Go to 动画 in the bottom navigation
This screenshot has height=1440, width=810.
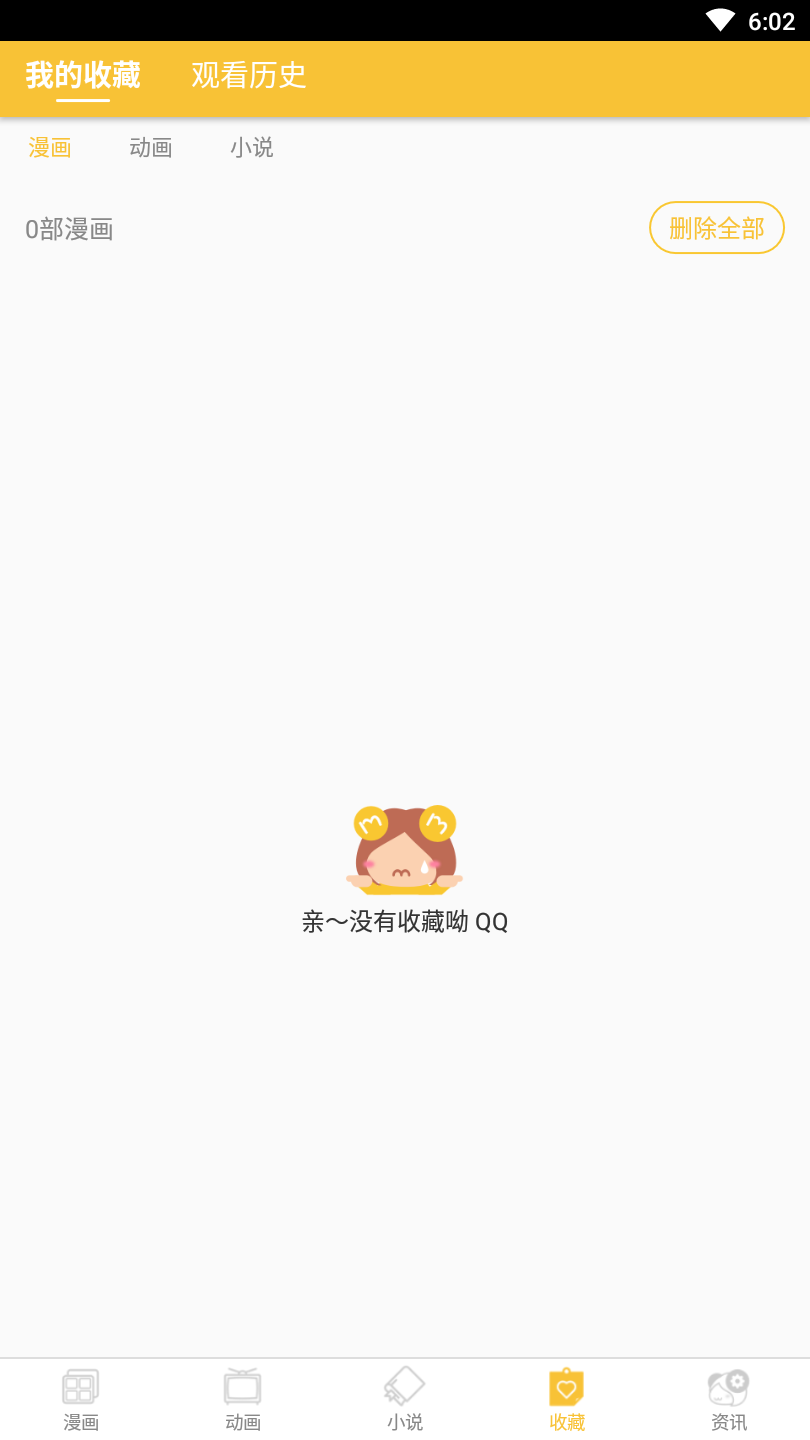pyautogui.click(x=243, y=1400)
